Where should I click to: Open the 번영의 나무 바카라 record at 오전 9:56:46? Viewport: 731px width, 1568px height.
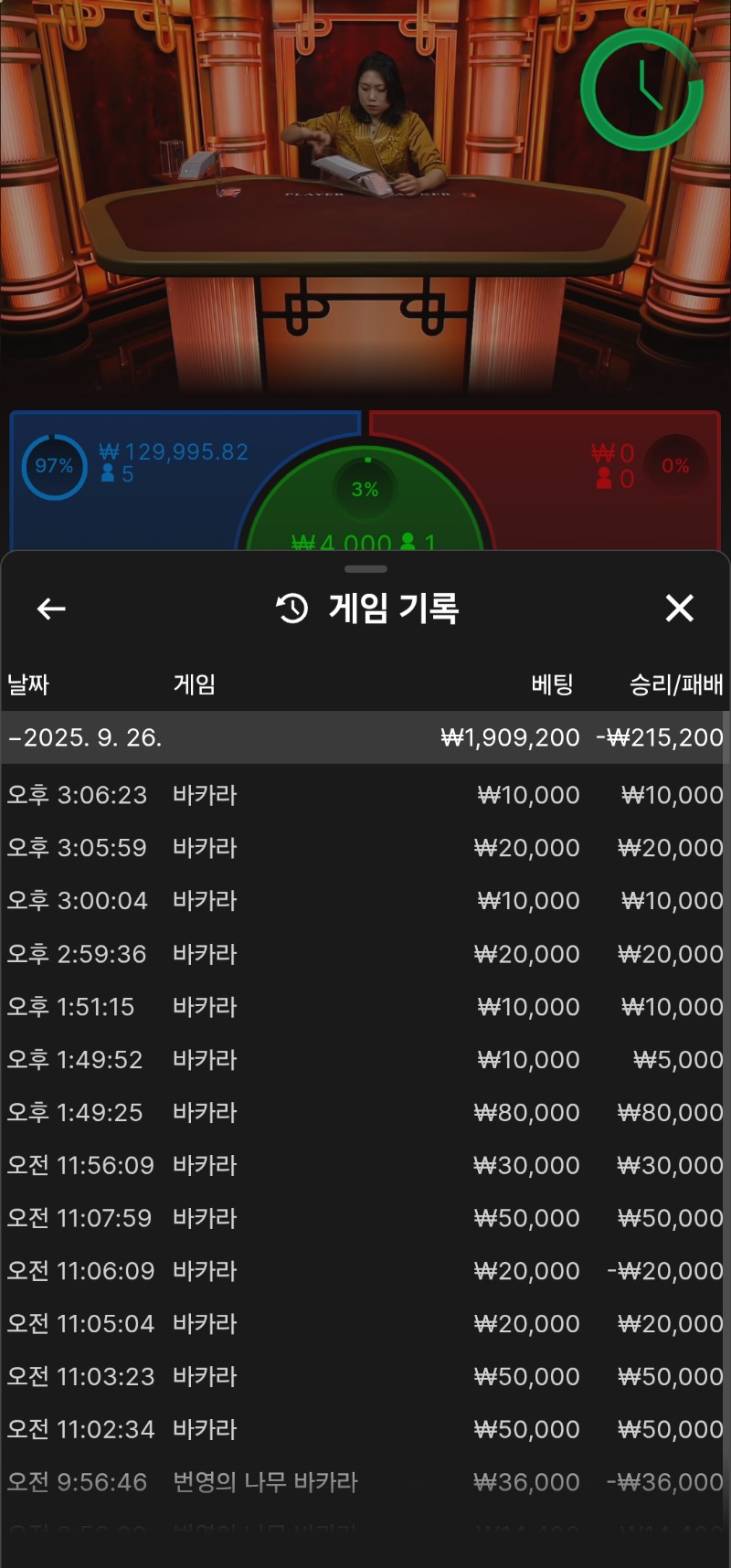365,1482
